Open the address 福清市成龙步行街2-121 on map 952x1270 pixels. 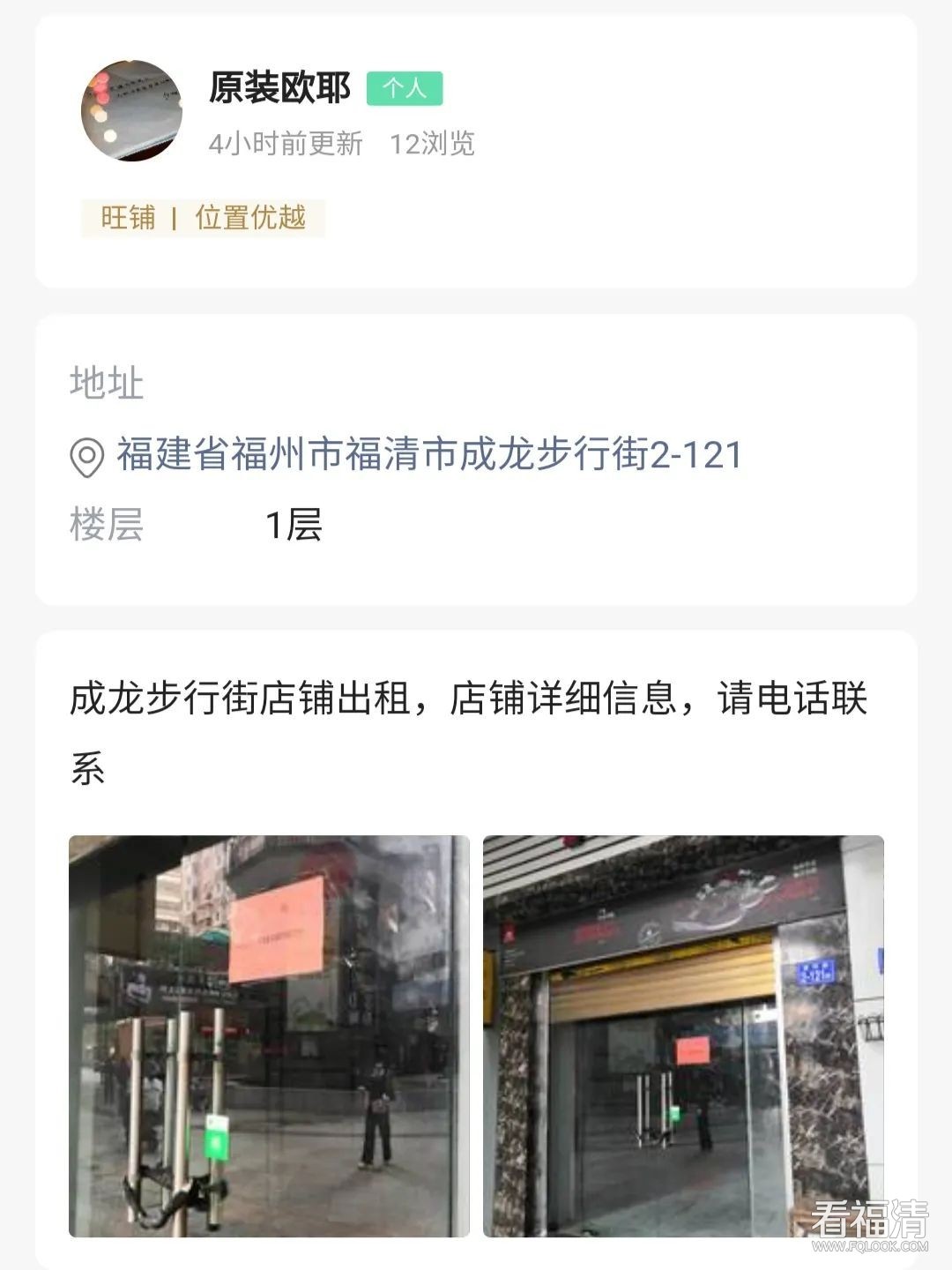tap(429, 455)
